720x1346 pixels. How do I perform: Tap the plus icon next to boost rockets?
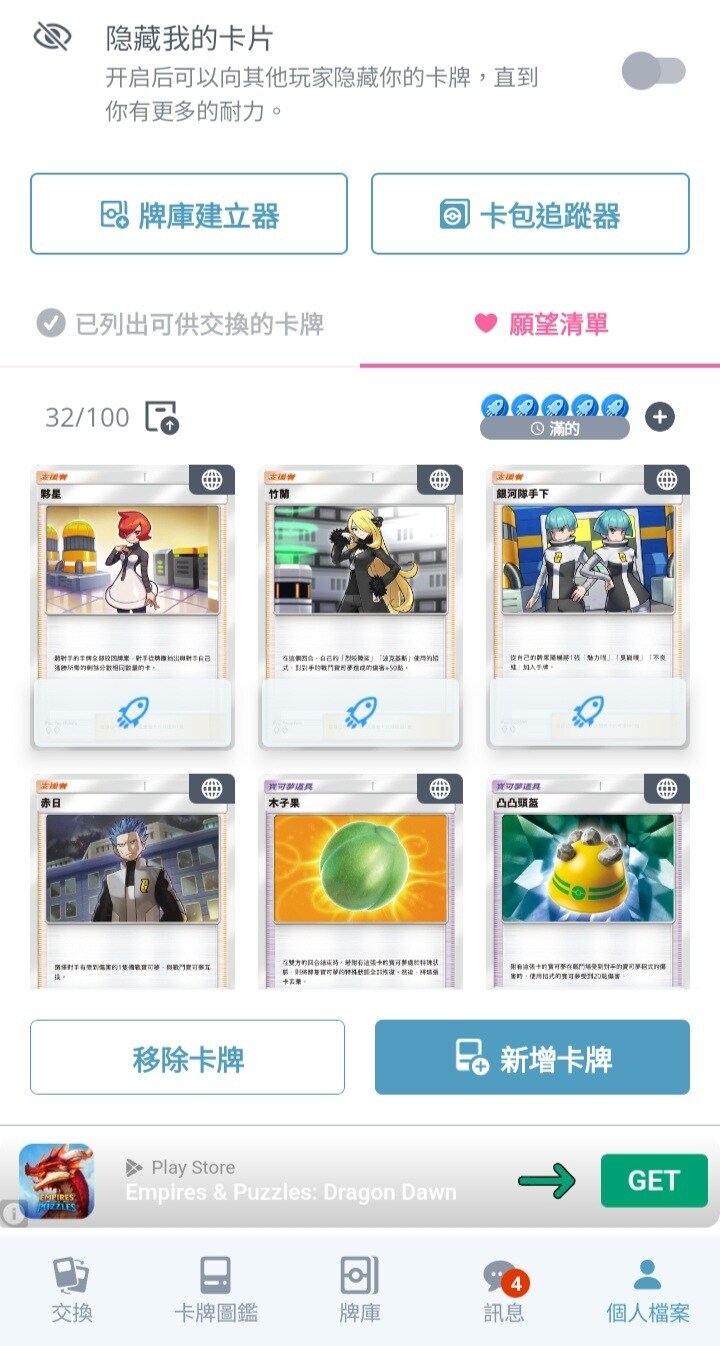pos(660,417)
